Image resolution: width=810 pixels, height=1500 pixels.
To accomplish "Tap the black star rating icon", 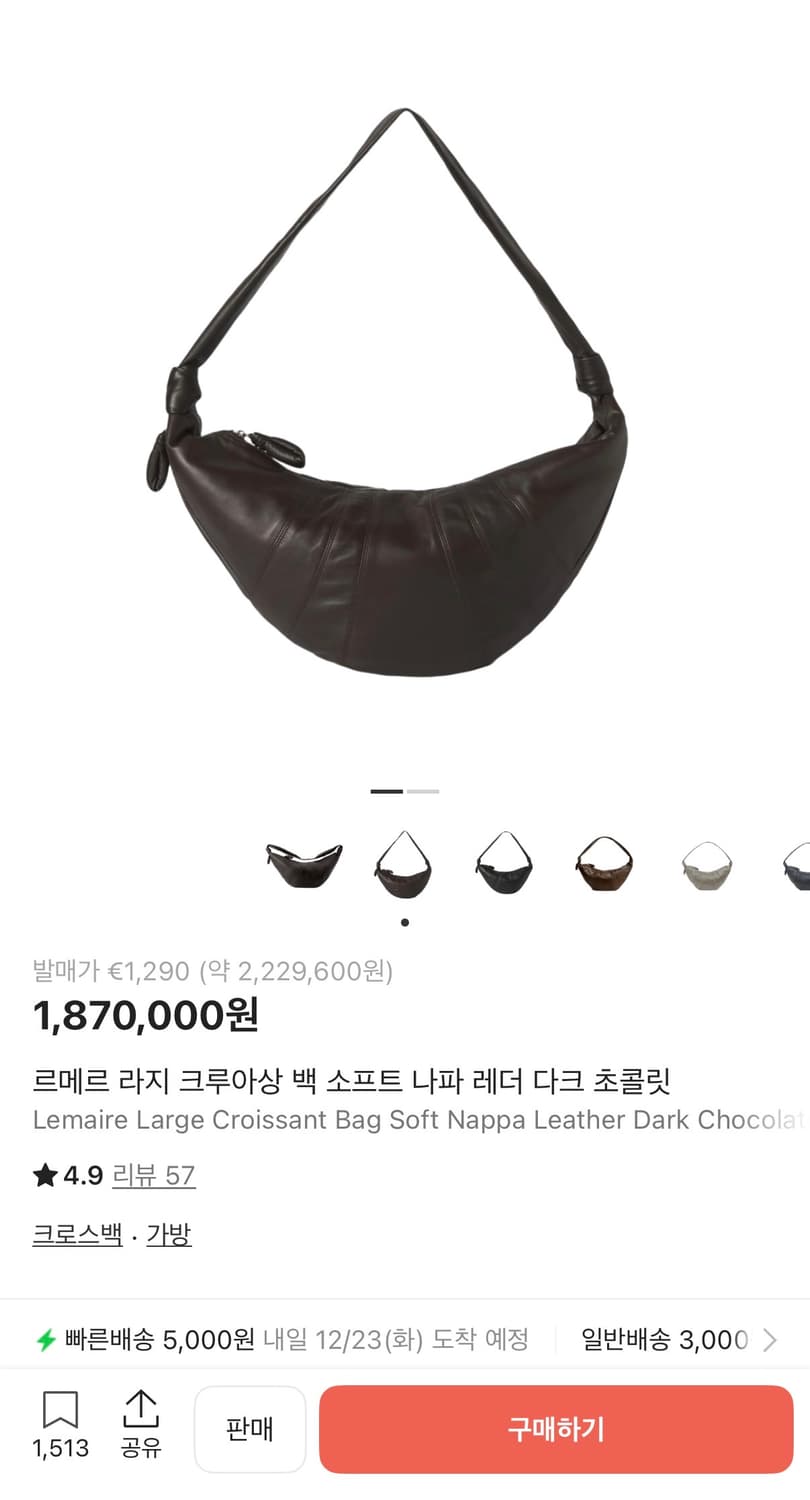I will [45, 1178].
